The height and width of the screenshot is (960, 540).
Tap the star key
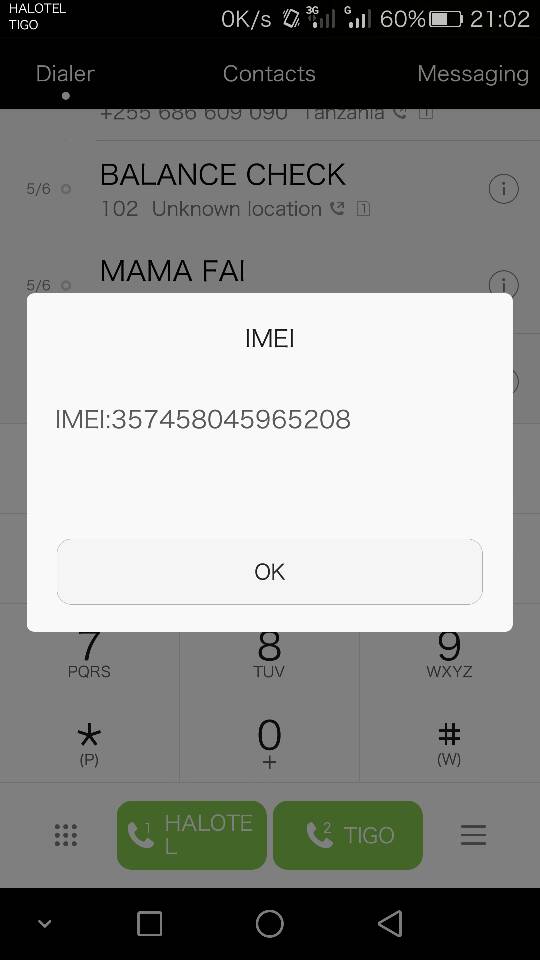point(89,742)
